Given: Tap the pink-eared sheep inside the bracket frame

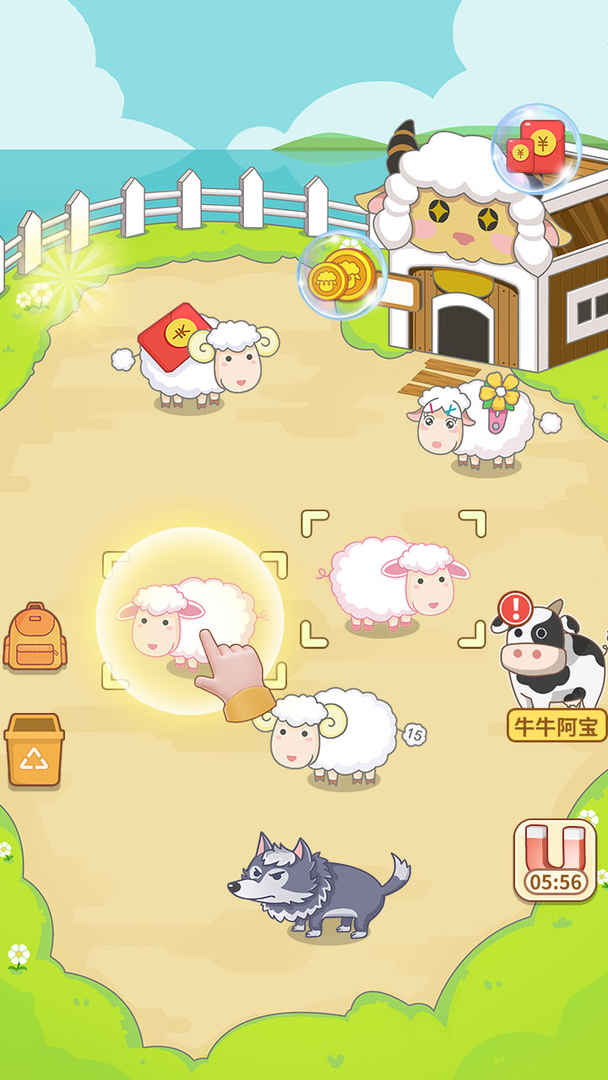Looking at the screenshot, I should coord(396,582).
